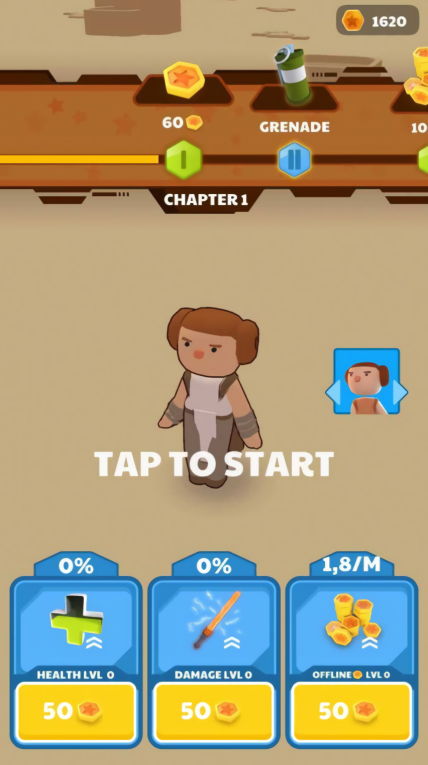The width and height of the screenshot is (428, 765).
Task: Select the previous character with left arrow
Action: point(333,392)
